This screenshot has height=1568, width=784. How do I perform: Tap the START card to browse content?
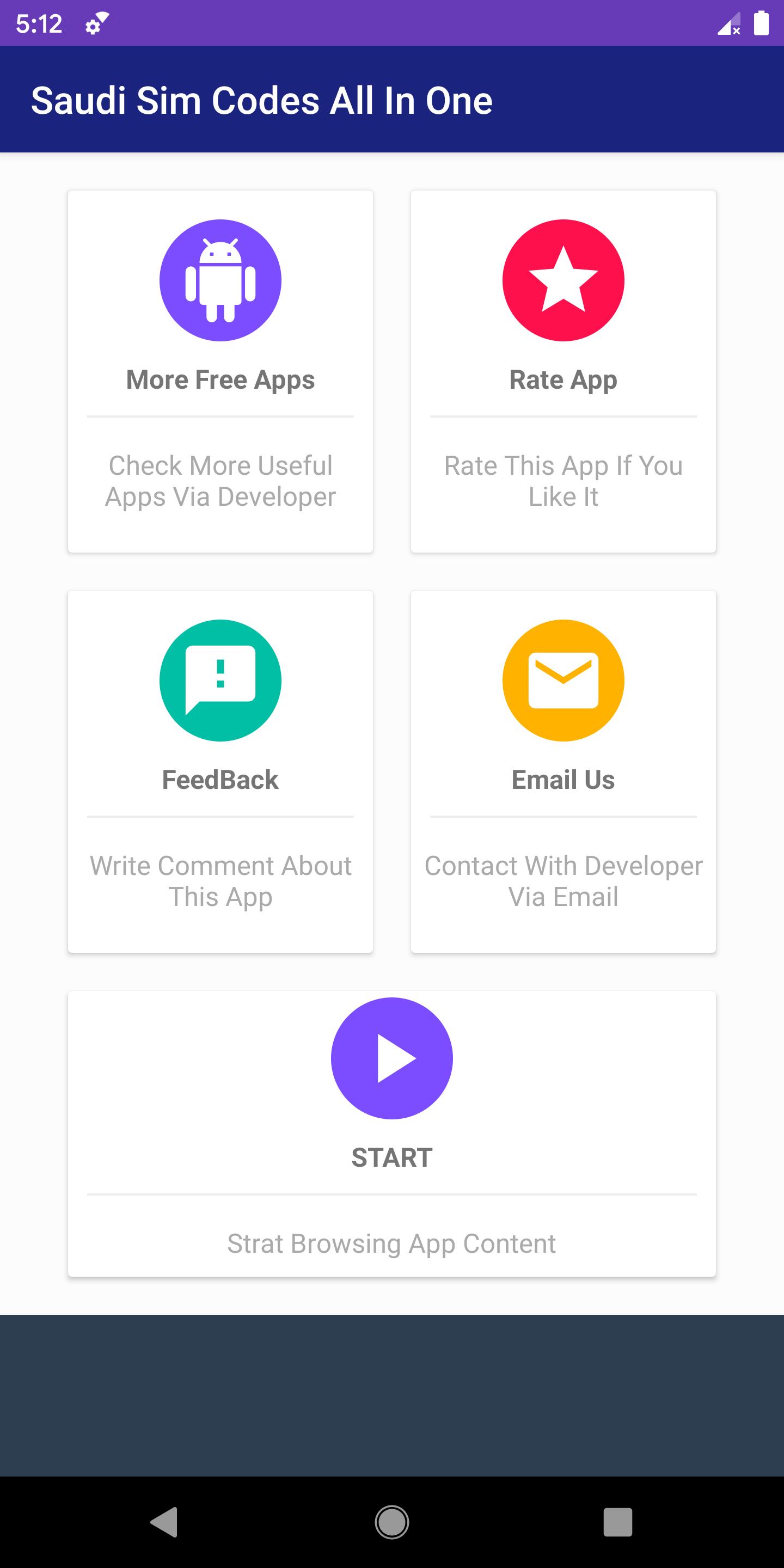coord(391,1134)
